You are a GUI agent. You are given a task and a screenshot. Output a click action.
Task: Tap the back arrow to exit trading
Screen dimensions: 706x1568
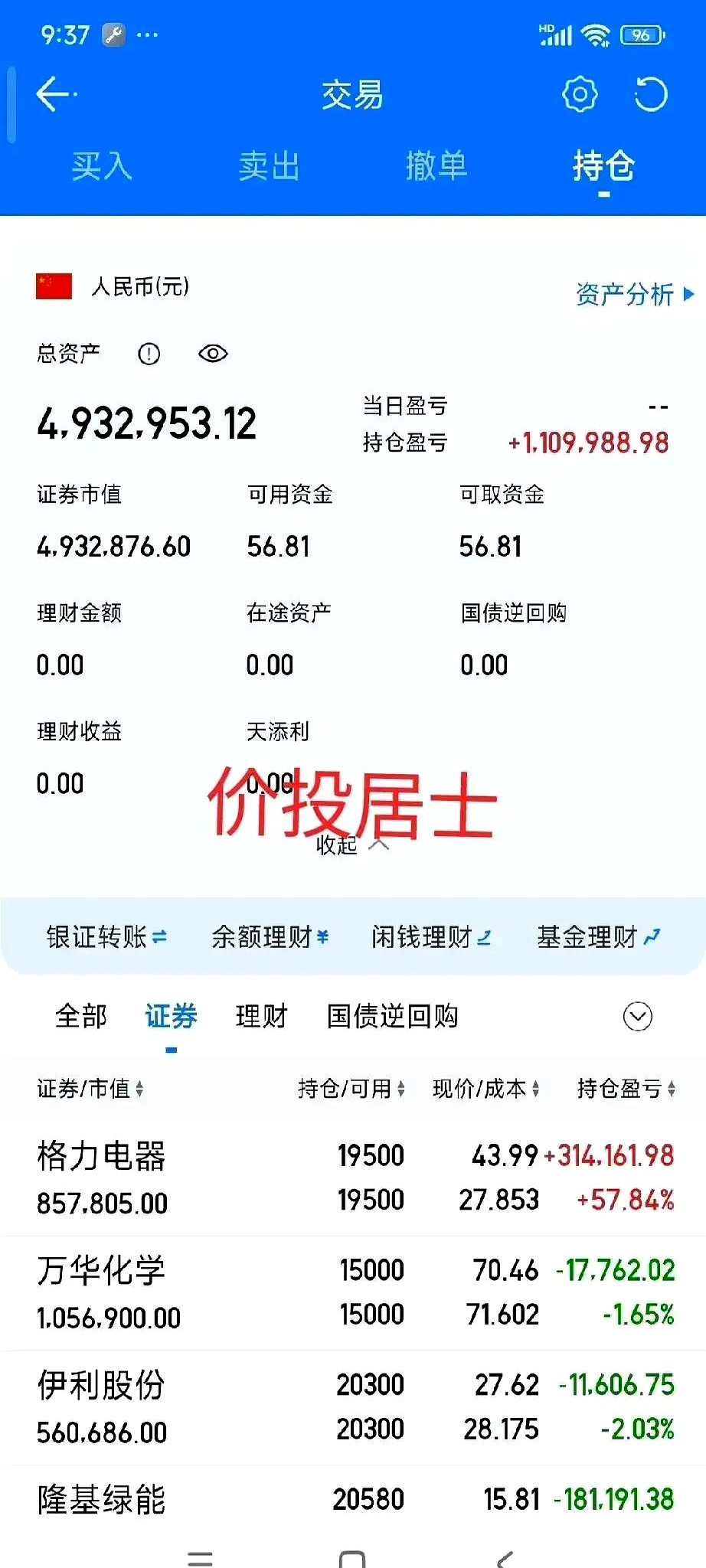click(52, 93)
